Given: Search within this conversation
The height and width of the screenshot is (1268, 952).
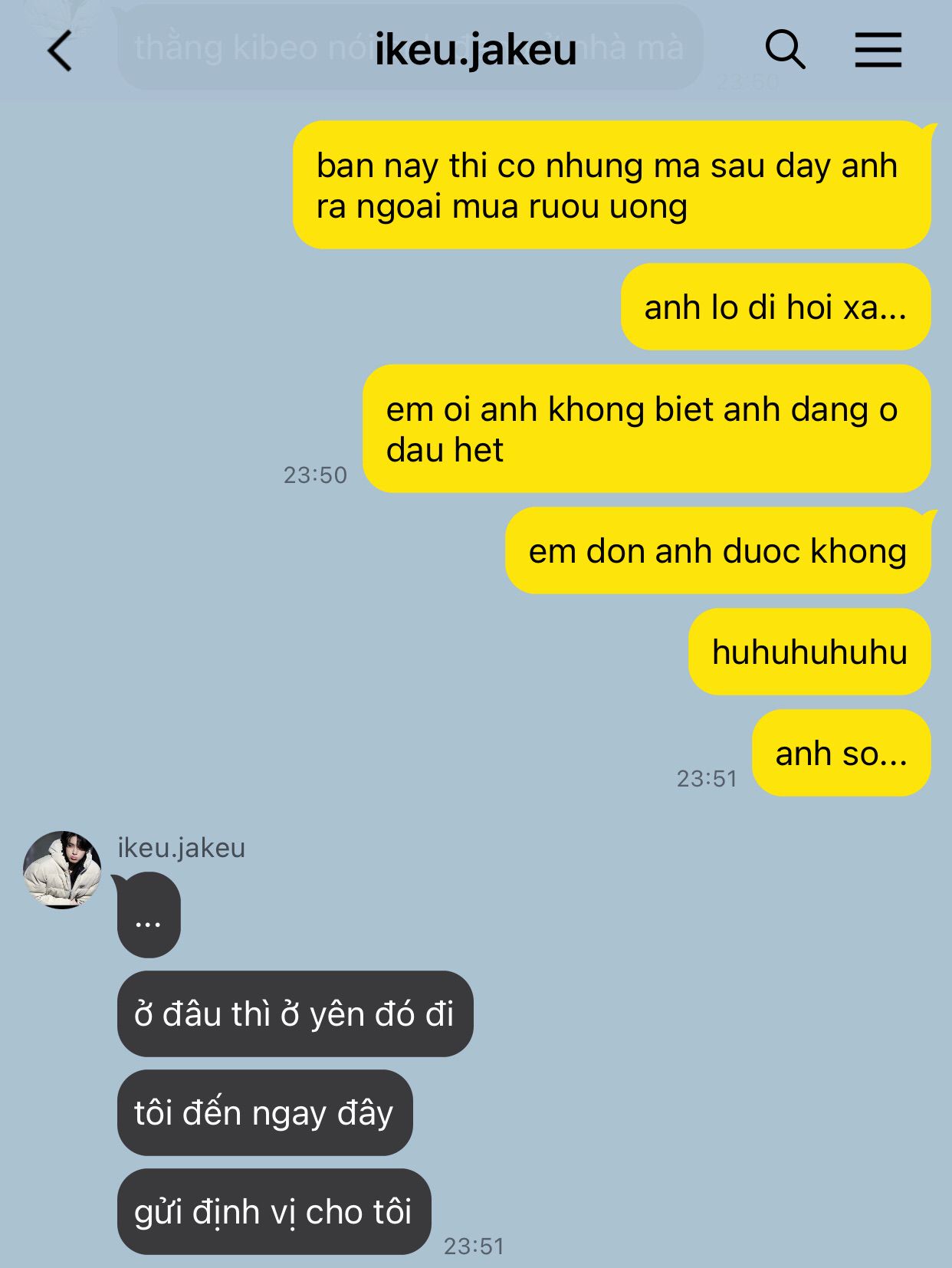Looking at the screenshot, I should pos(785,50).
